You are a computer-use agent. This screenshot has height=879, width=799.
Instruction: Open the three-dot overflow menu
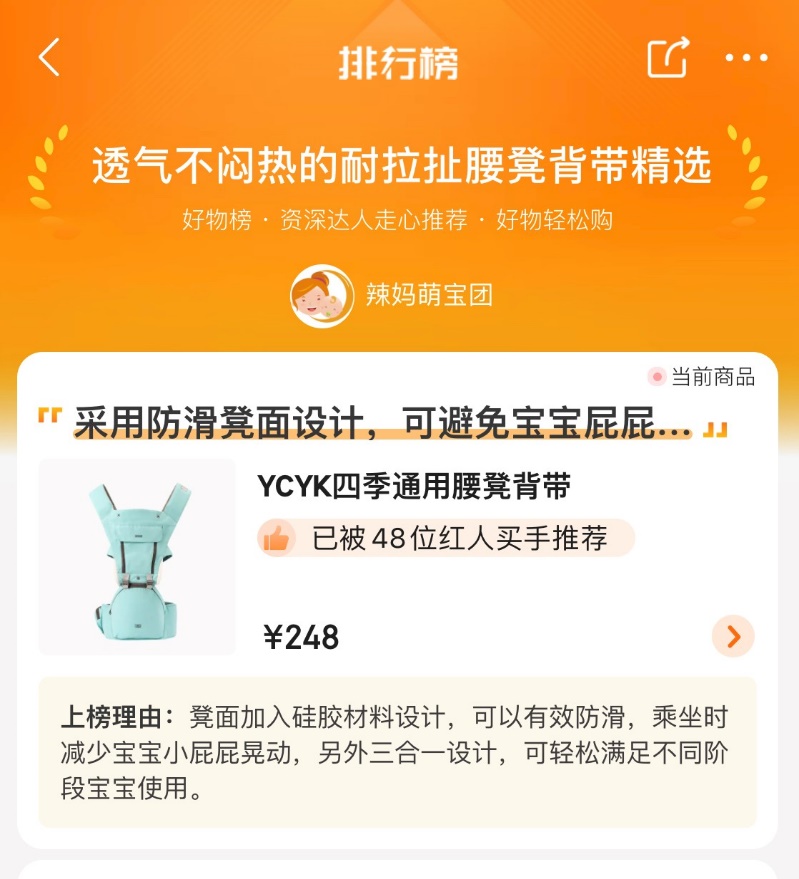click(x=746, y=58)
